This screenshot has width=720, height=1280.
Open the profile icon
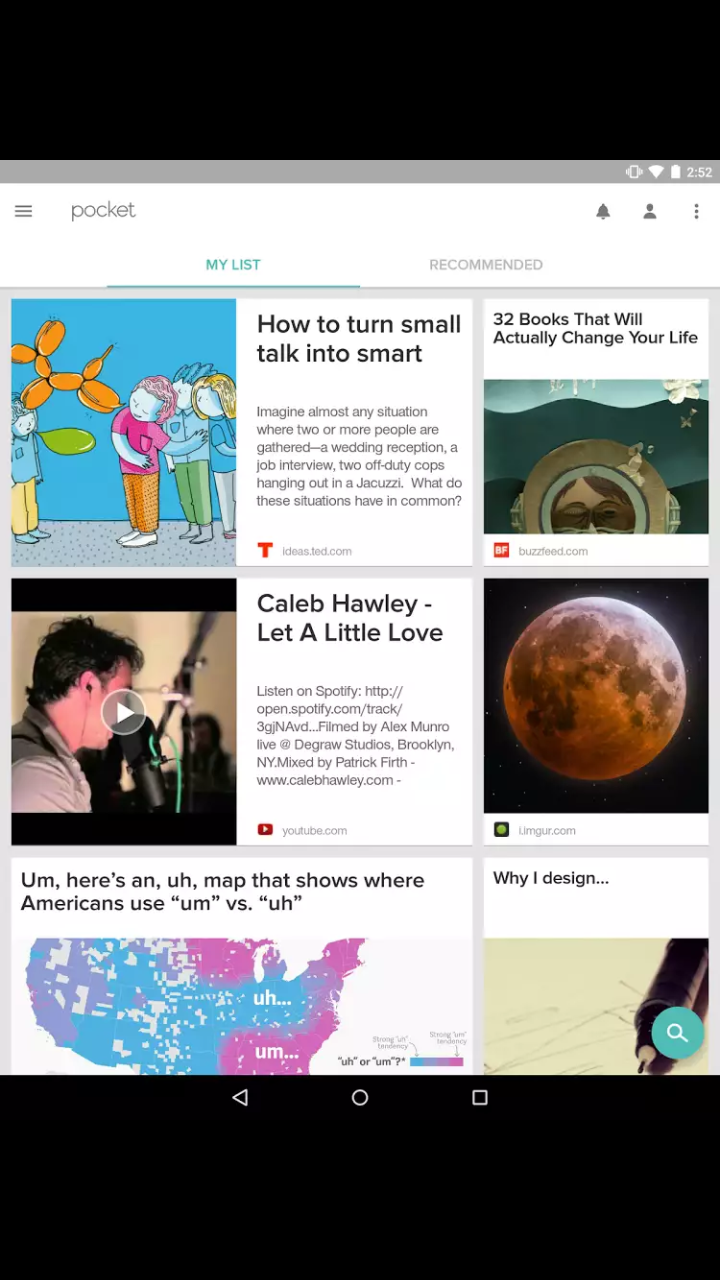[x=650, y=211]
